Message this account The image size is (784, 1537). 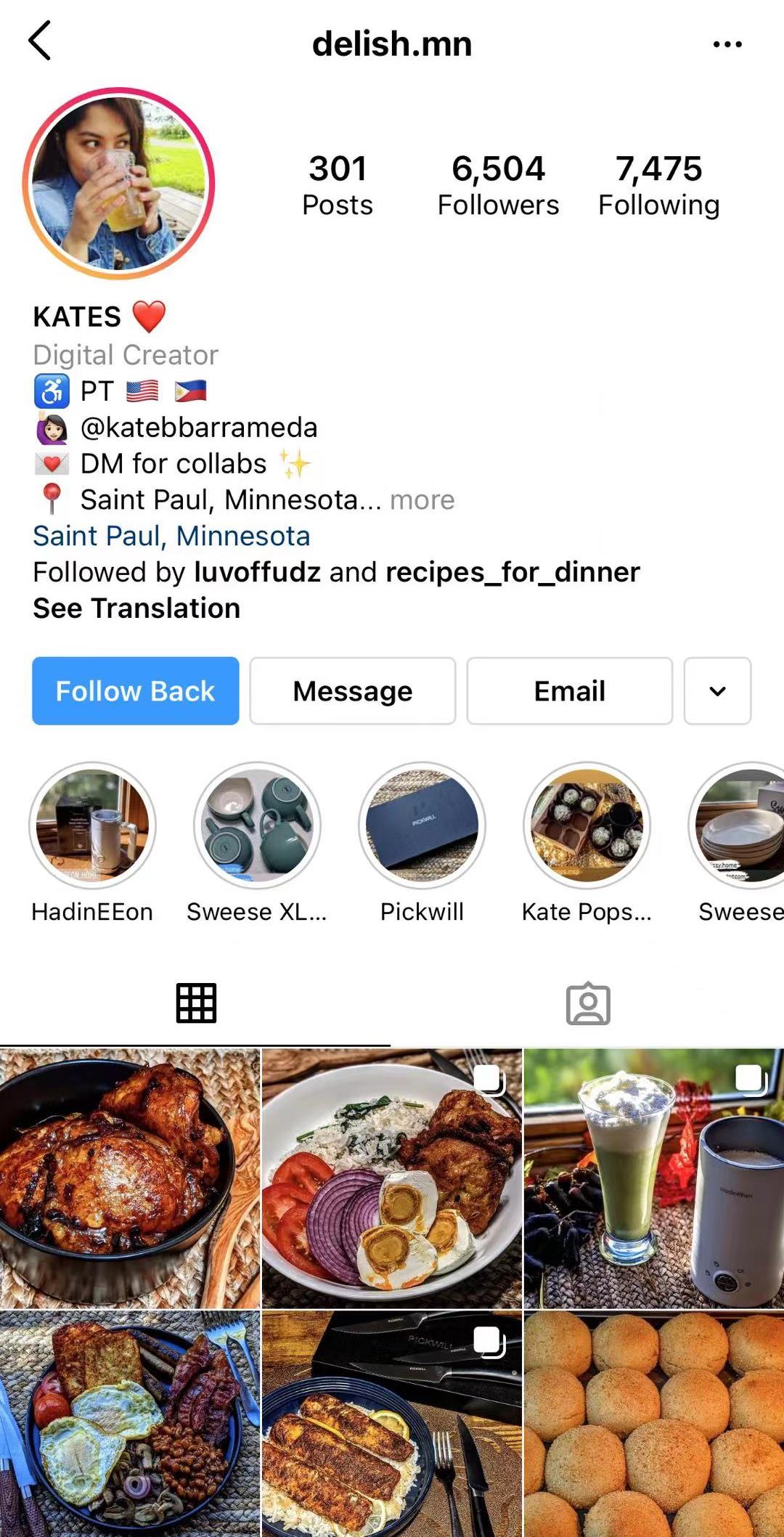[x=353, y=691]
